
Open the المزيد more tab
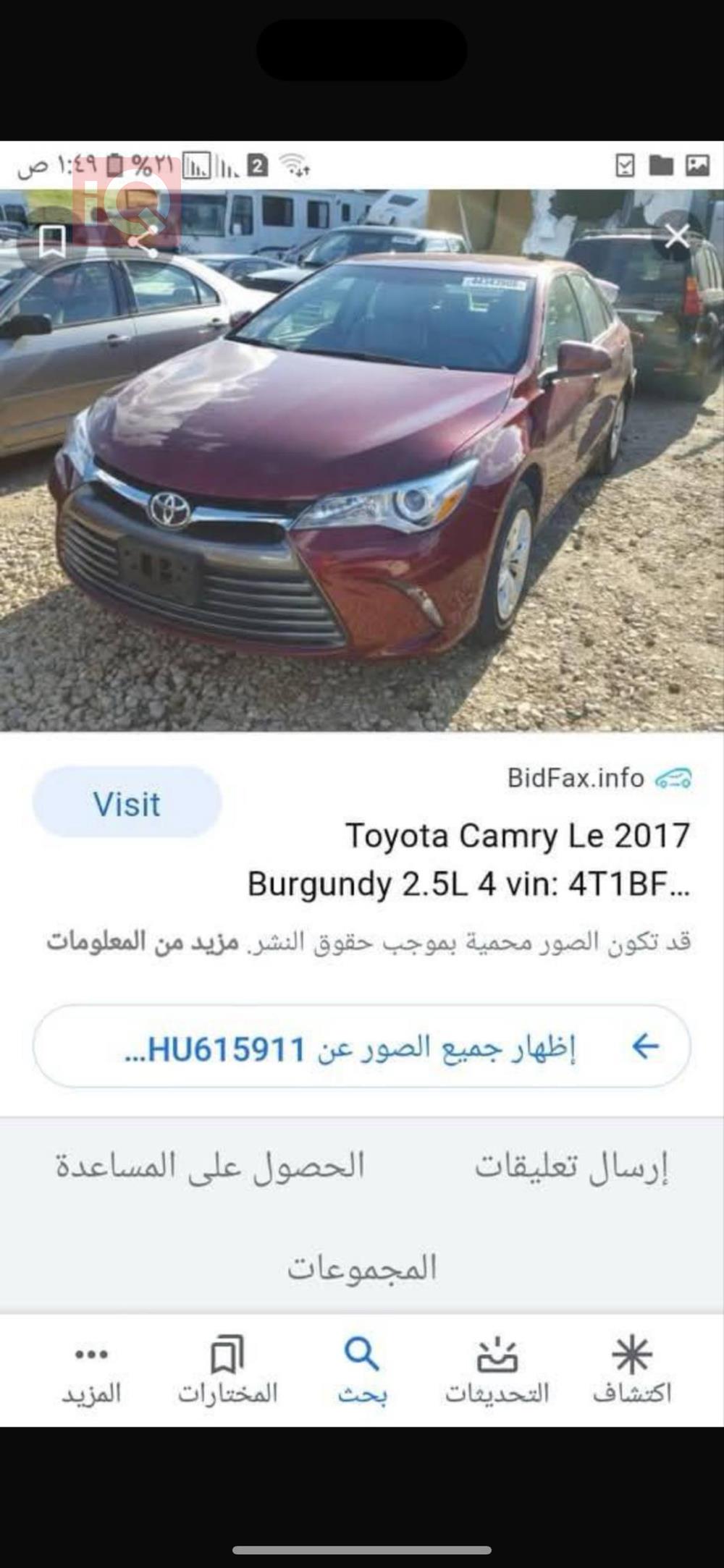pyautogui.click(x=91, y=1371)
